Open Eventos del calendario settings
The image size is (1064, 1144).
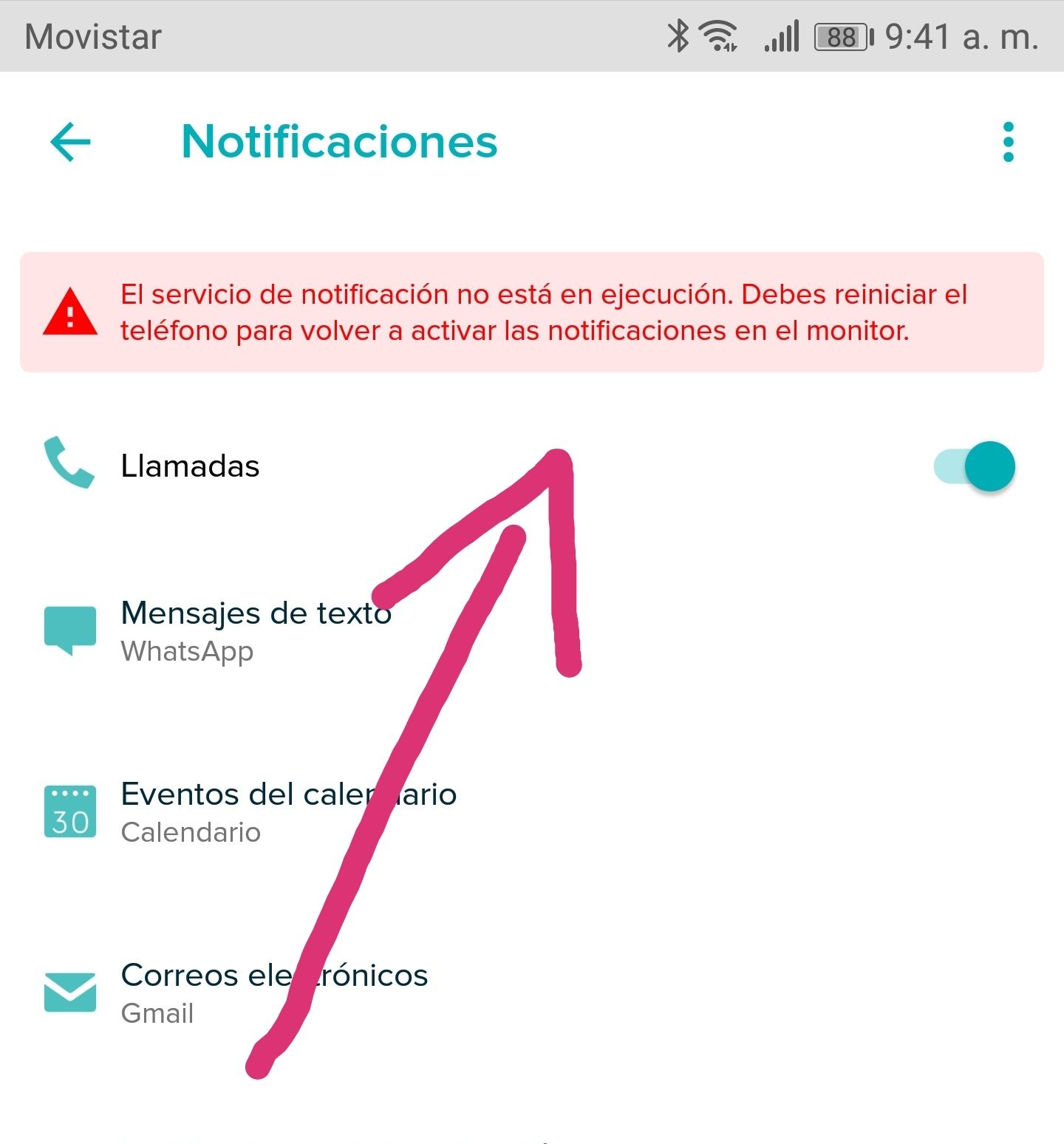pyautogui.click(x=288, y=811)
